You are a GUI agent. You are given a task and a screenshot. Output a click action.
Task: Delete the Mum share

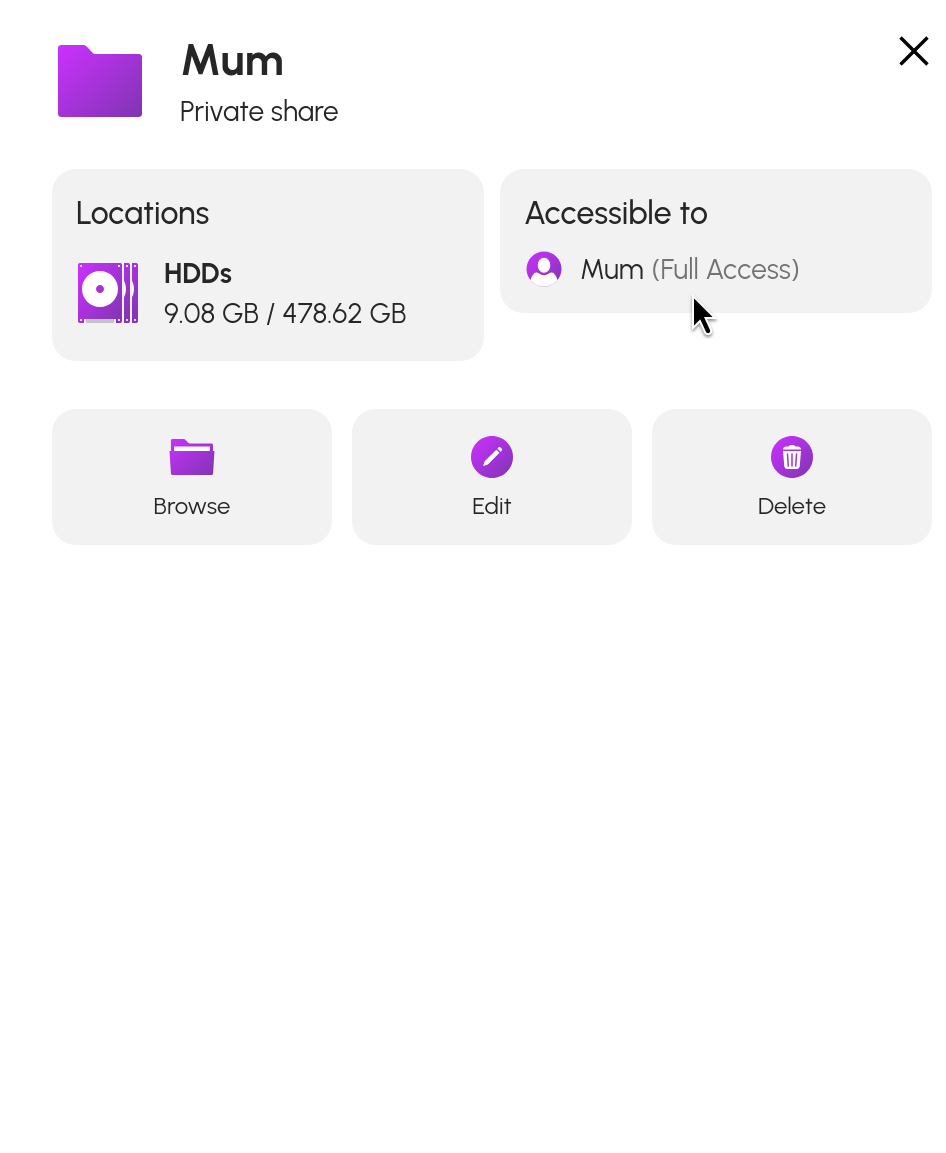click(x=792, y=476)
